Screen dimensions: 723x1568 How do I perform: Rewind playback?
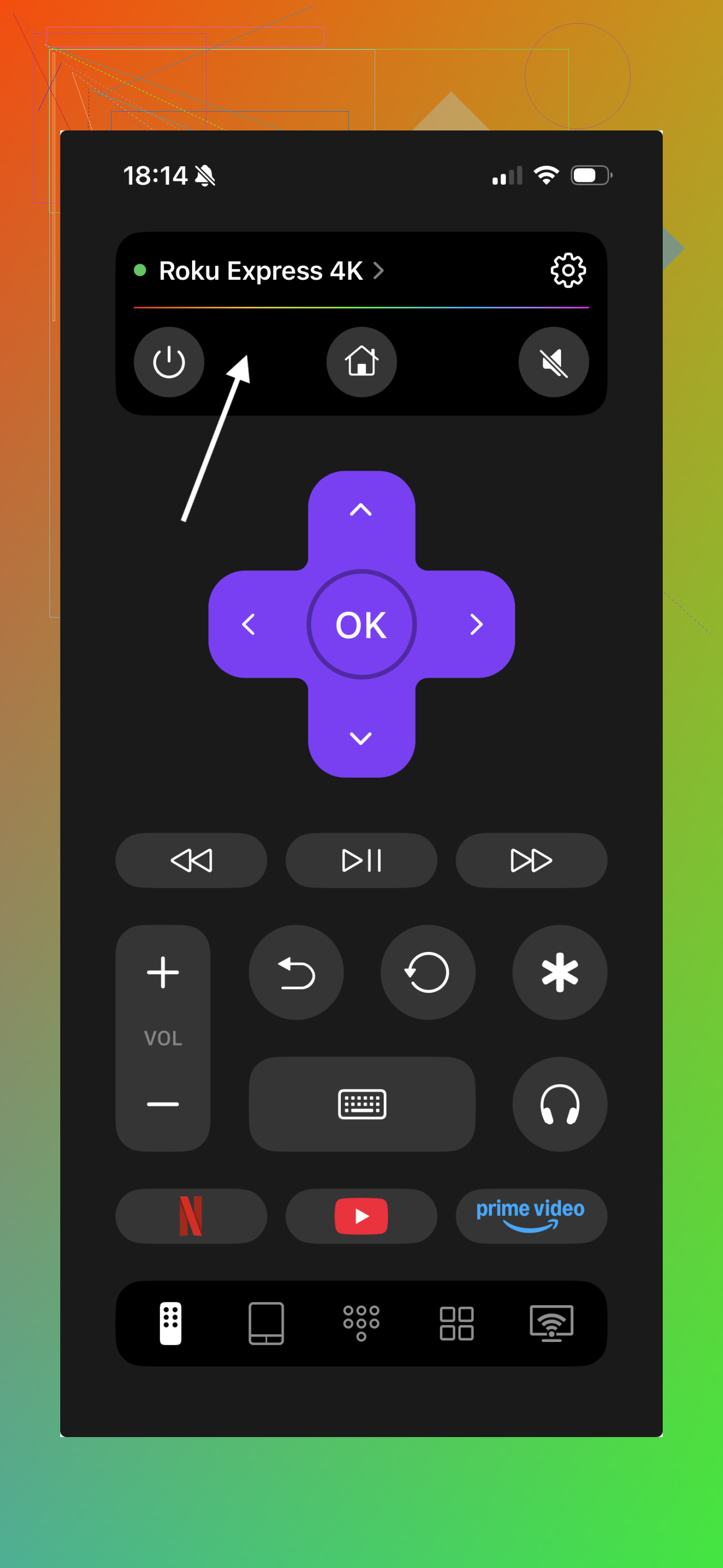tap(191, 861)
